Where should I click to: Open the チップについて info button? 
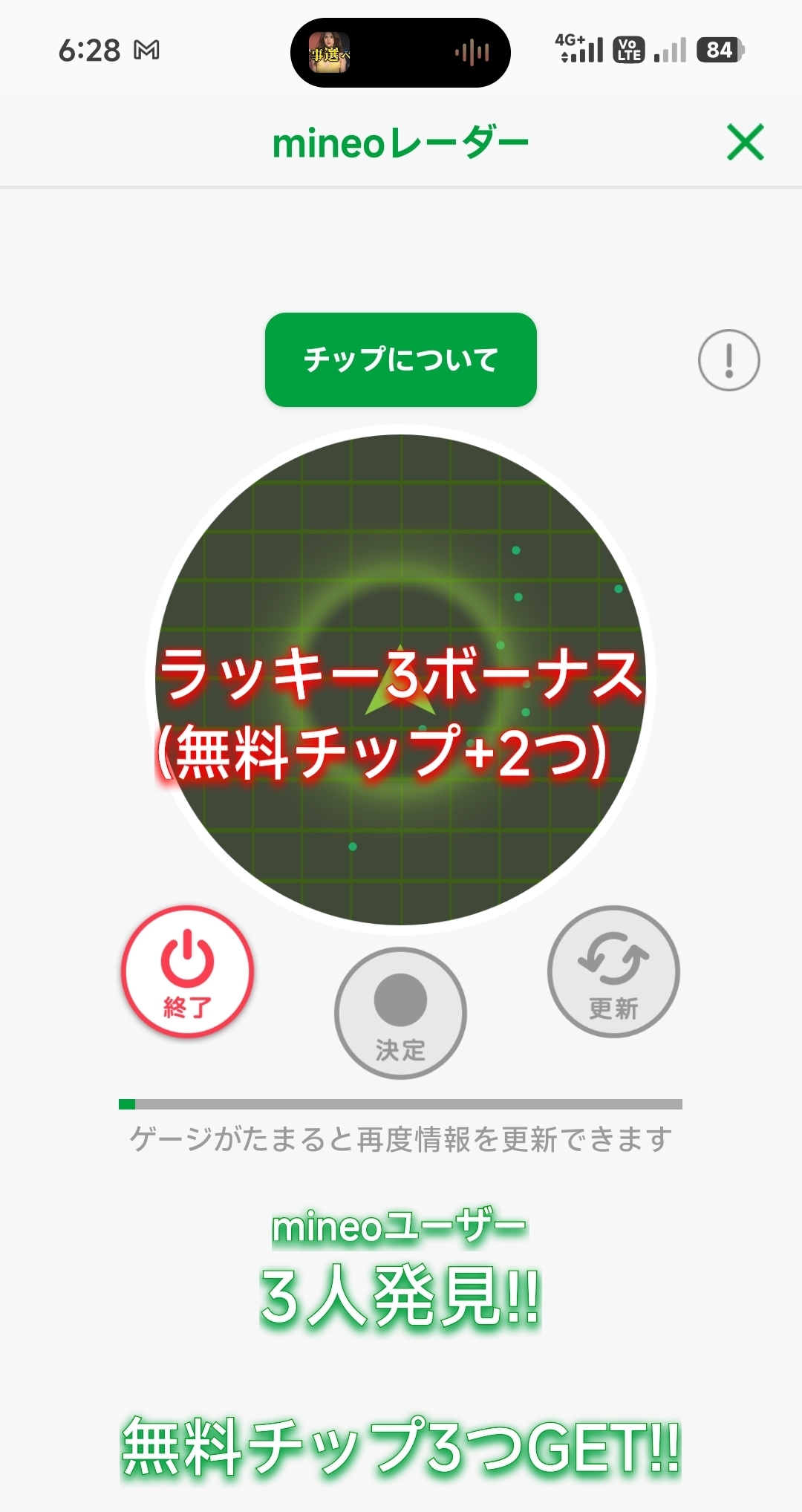[x=401, y=359]
